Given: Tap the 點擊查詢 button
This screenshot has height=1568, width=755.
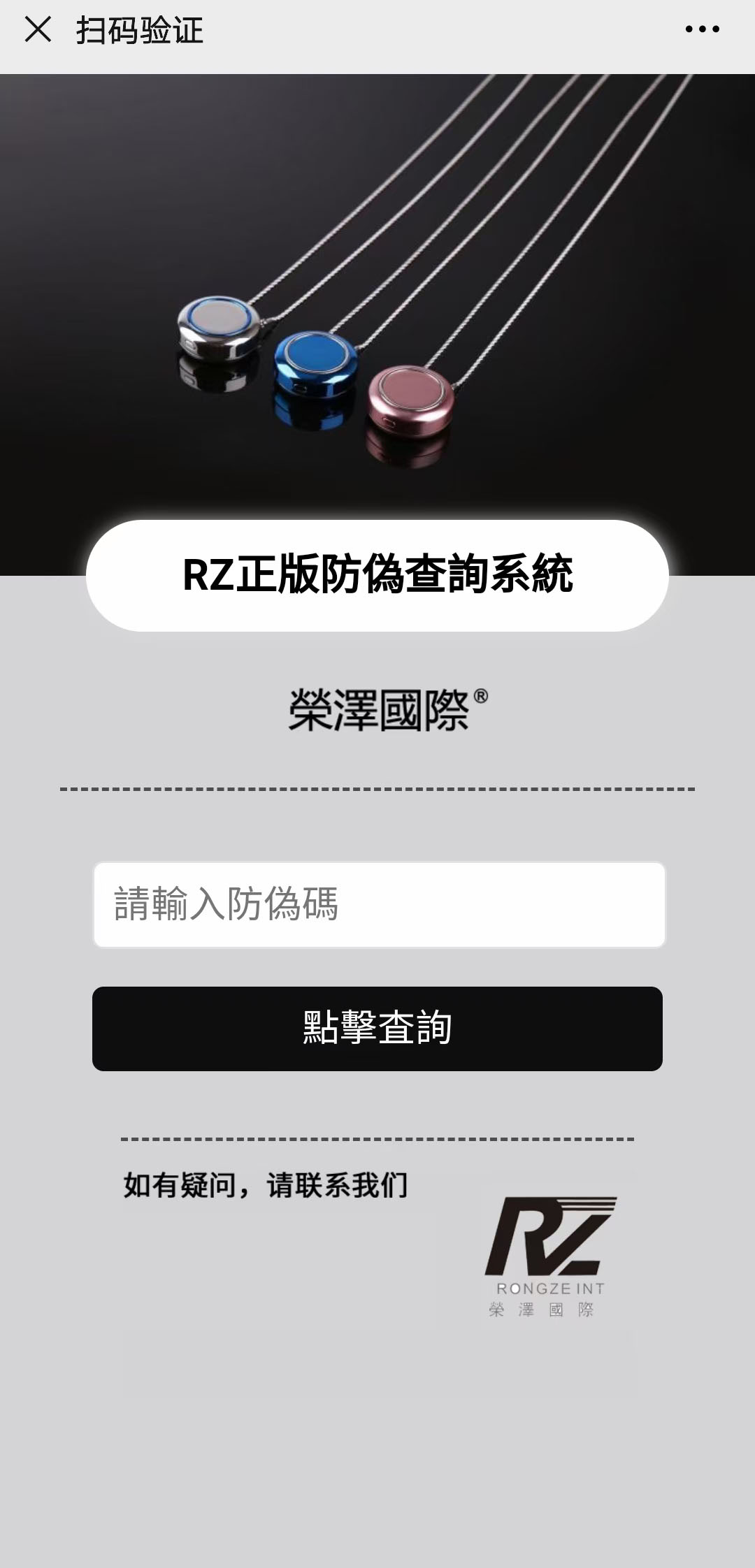Looking at the screenshot, I should 377,1029.
